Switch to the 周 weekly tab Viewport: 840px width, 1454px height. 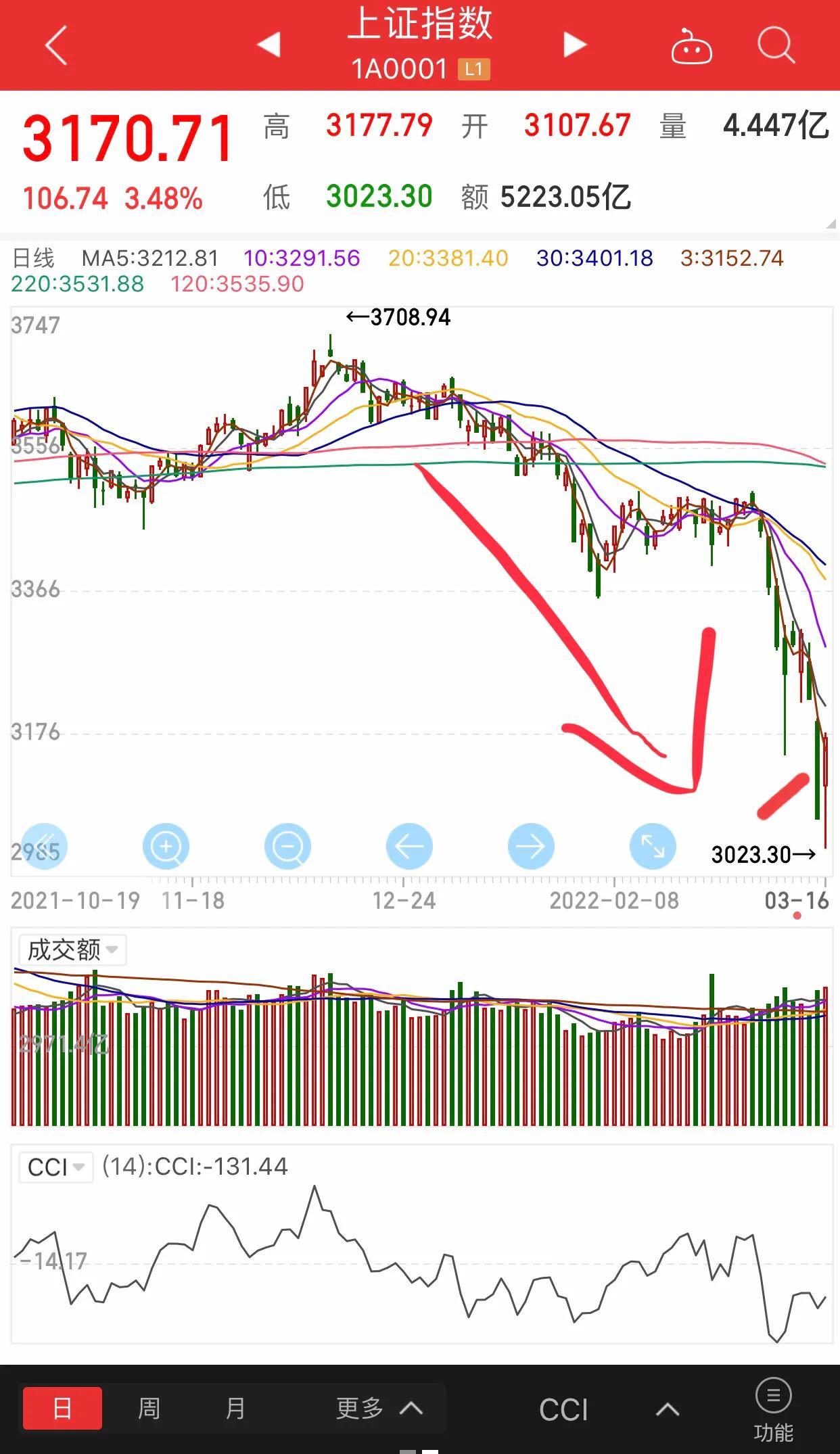(149, 1407)
